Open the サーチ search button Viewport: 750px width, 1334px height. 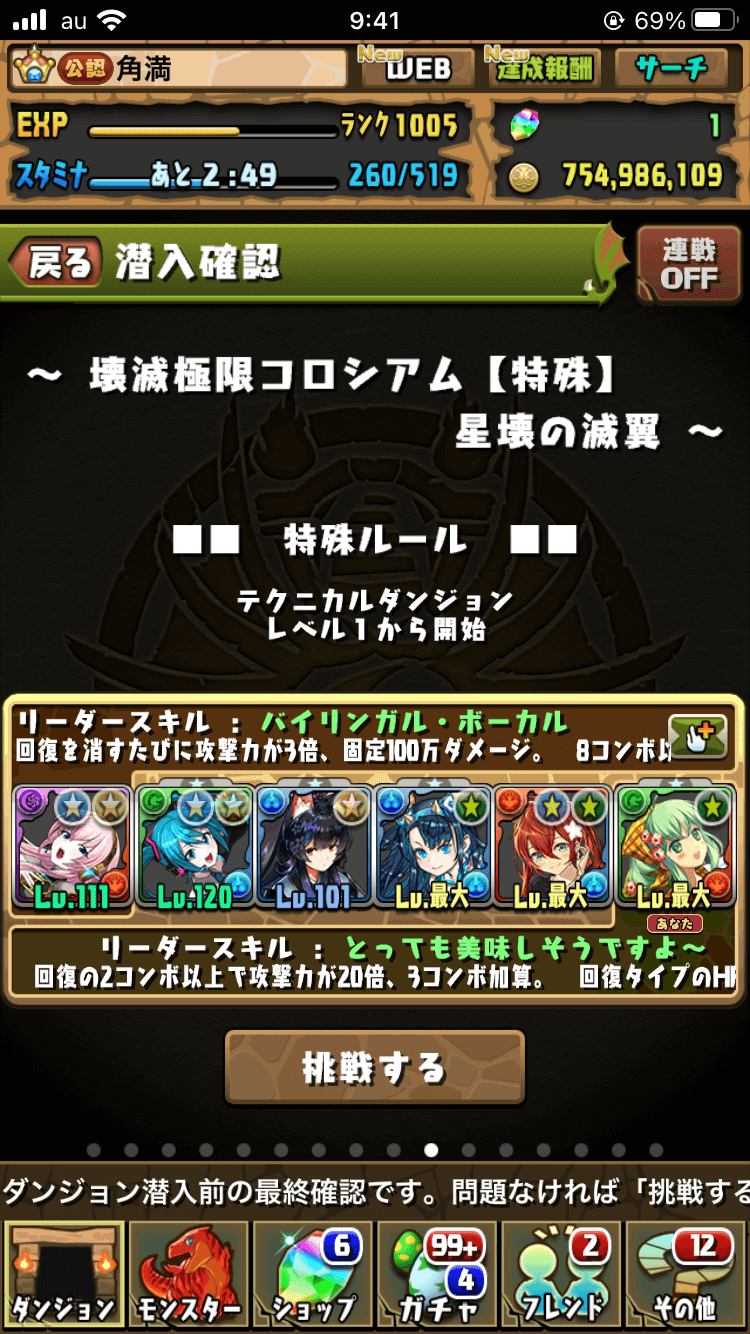(672, 68)
